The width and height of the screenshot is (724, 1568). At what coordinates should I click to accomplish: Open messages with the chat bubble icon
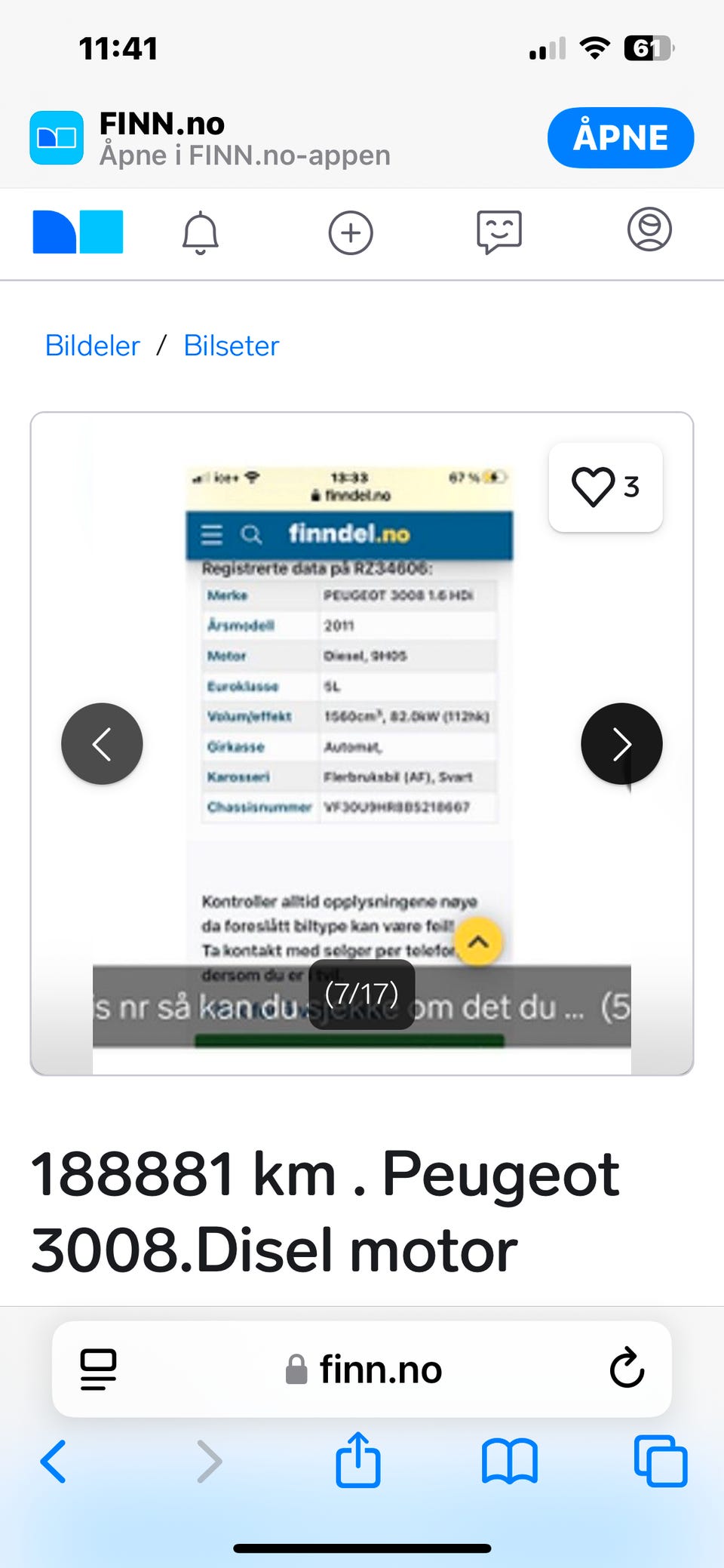click(x=500, y=232)
